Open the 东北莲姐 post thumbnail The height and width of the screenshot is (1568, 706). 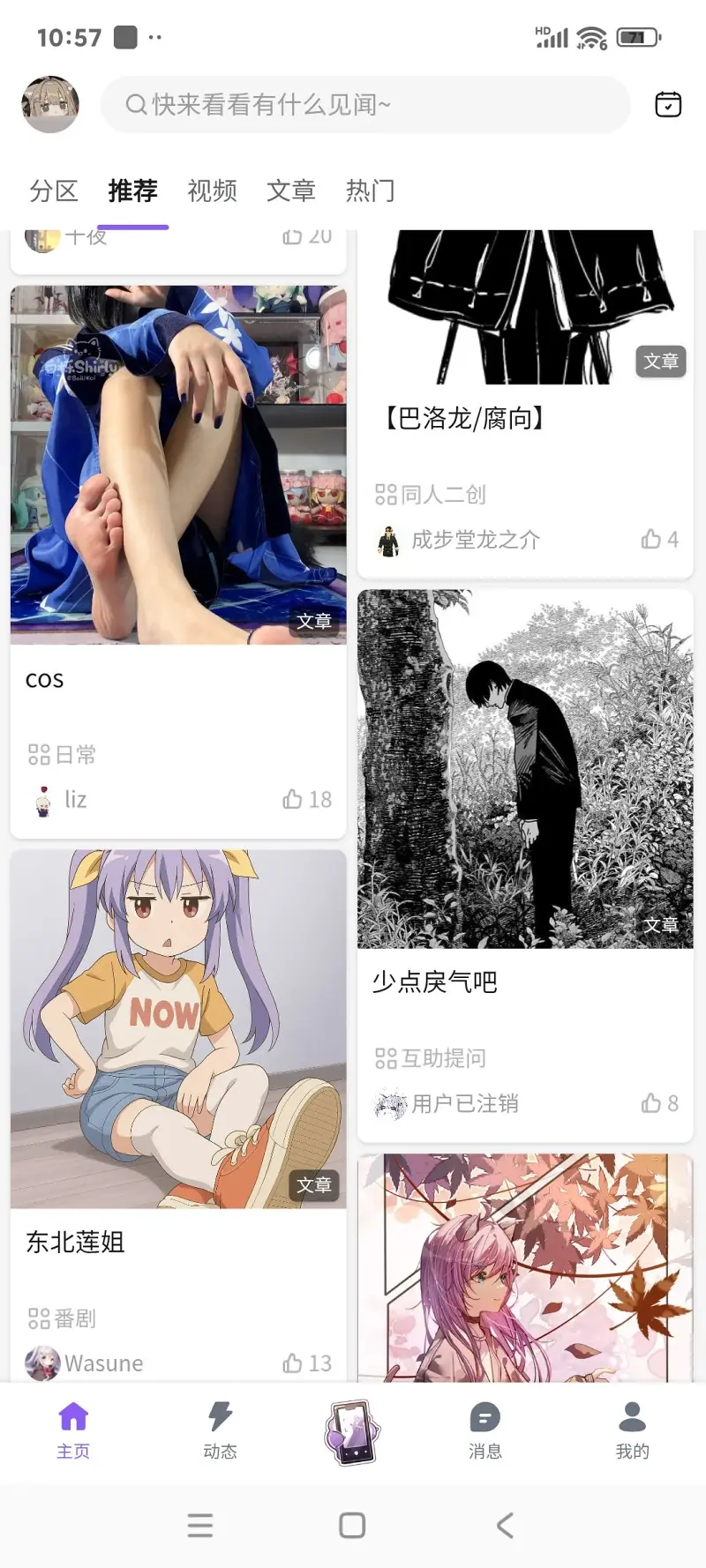(x=177, y=1027)
